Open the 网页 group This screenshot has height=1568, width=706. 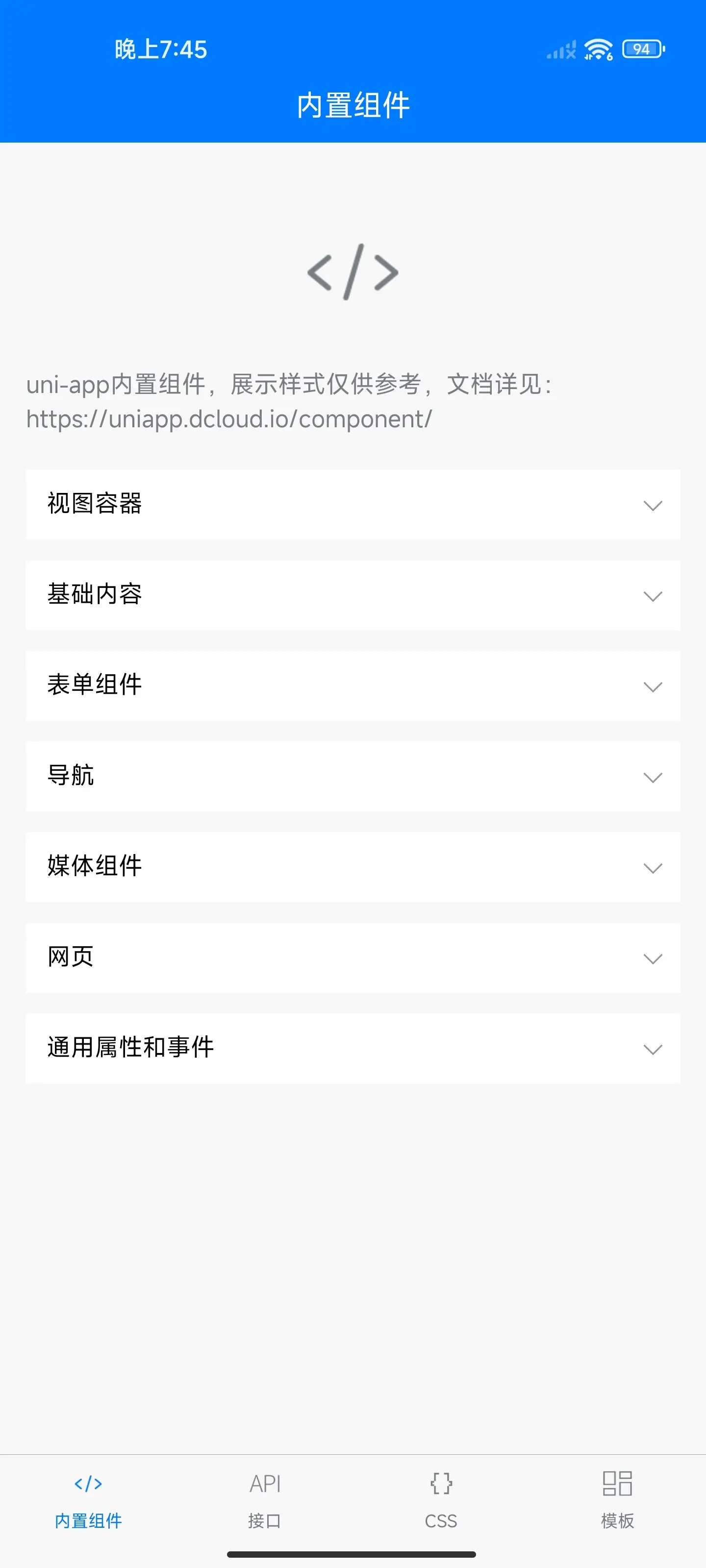click(353, 957)
